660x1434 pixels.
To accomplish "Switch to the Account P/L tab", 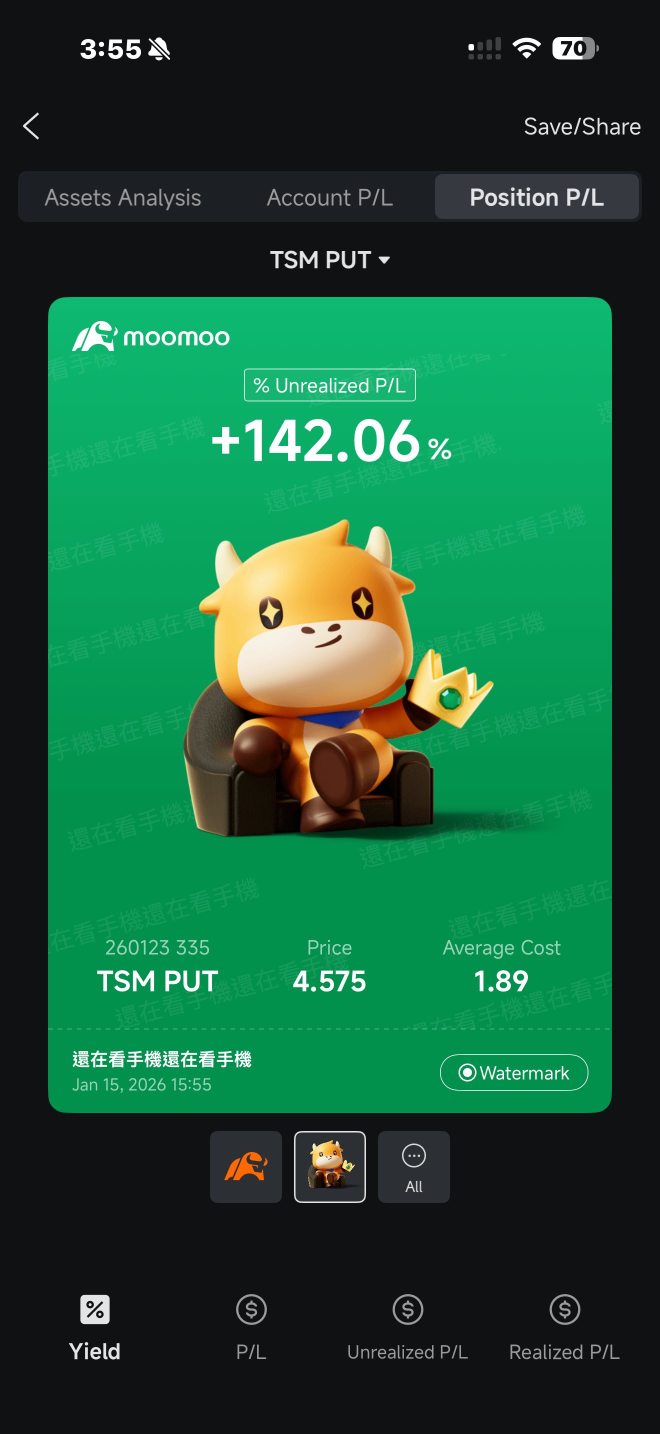I will point(330,197).
